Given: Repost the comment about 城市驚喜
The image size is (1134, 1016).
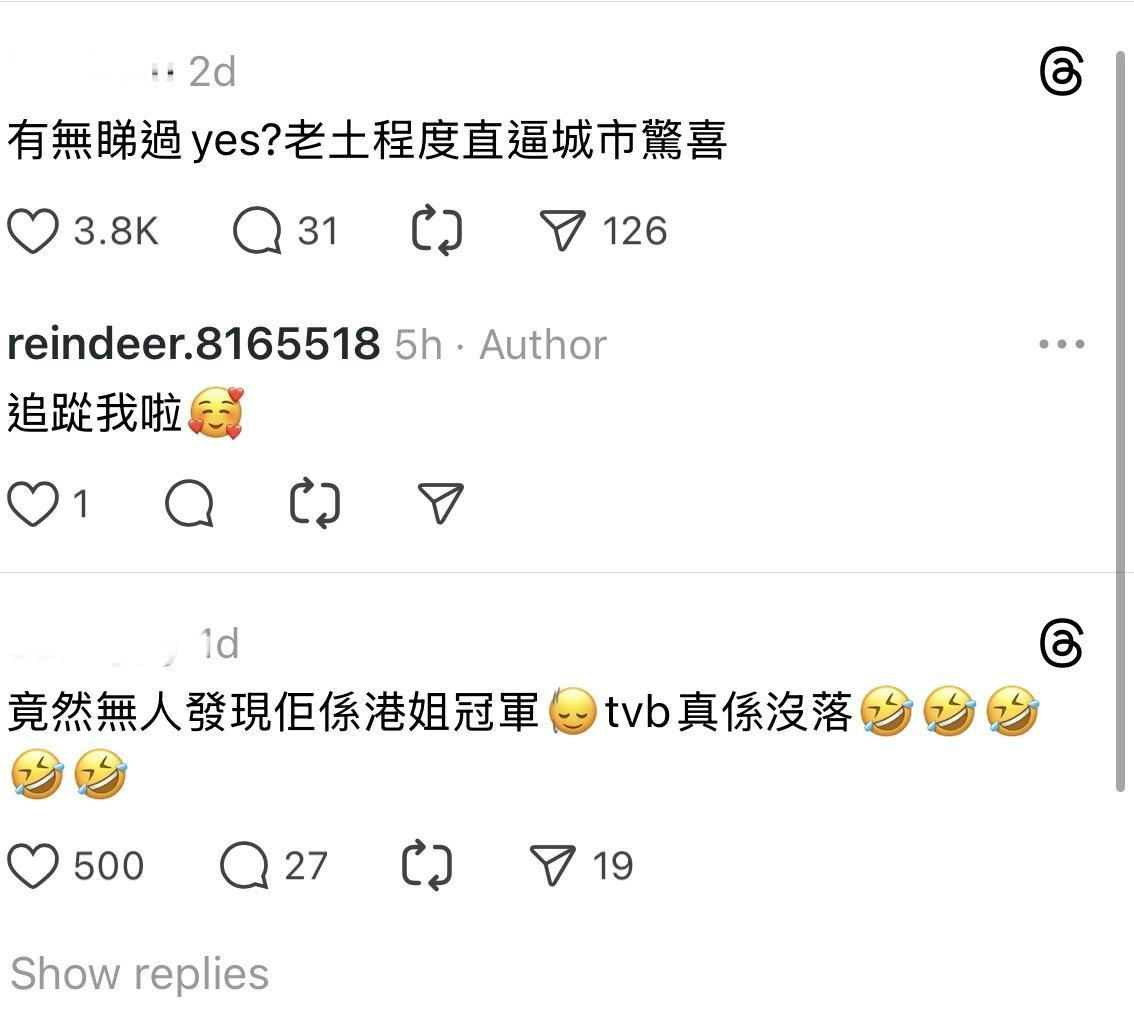Looking at the screenshot, I should 437,232.
